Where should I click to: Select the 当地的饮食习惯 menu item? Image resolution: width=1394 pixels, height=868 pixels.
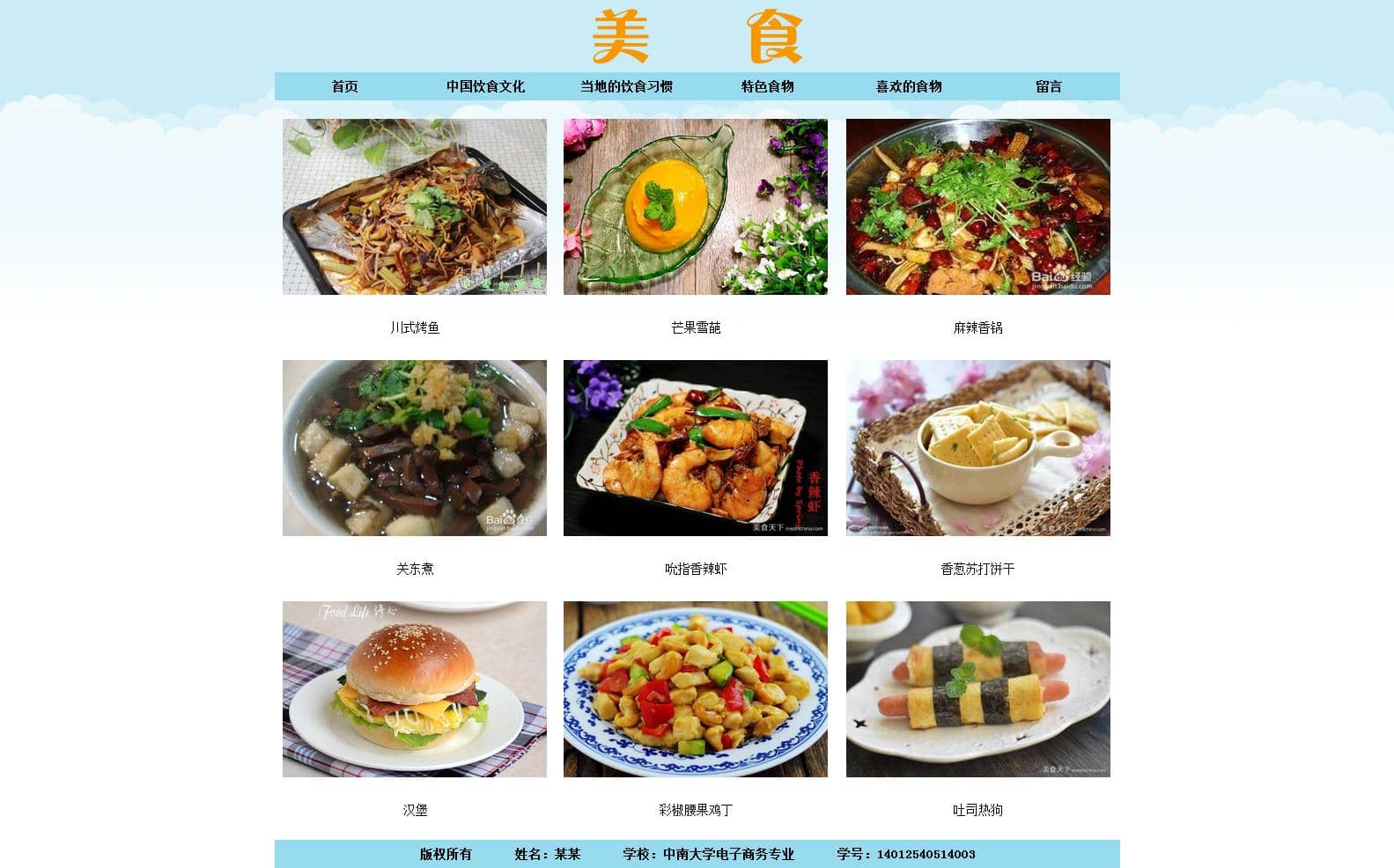(626, 86)
